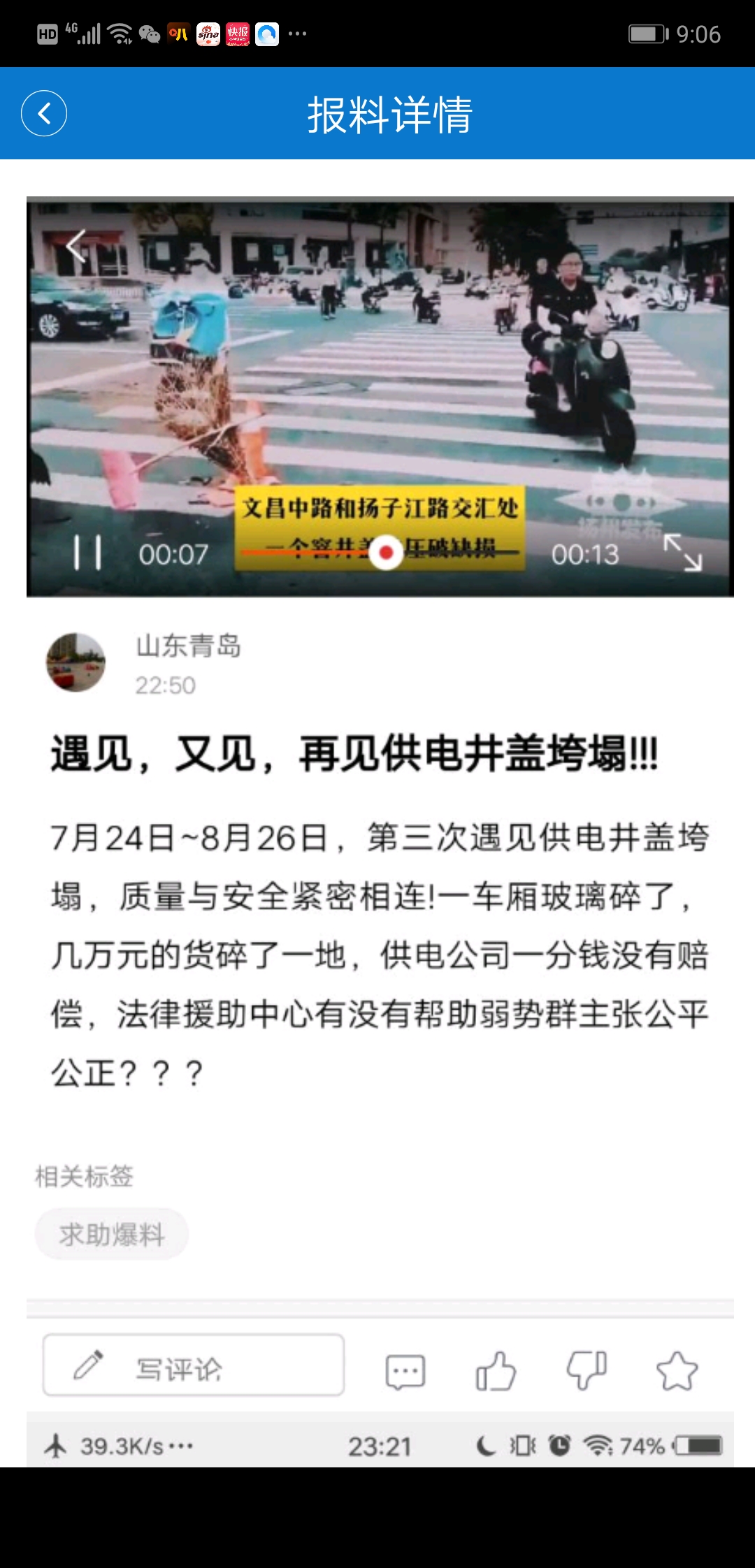
Task: Tap the 写评论 comment input field
Action: tap(194, 1365)
